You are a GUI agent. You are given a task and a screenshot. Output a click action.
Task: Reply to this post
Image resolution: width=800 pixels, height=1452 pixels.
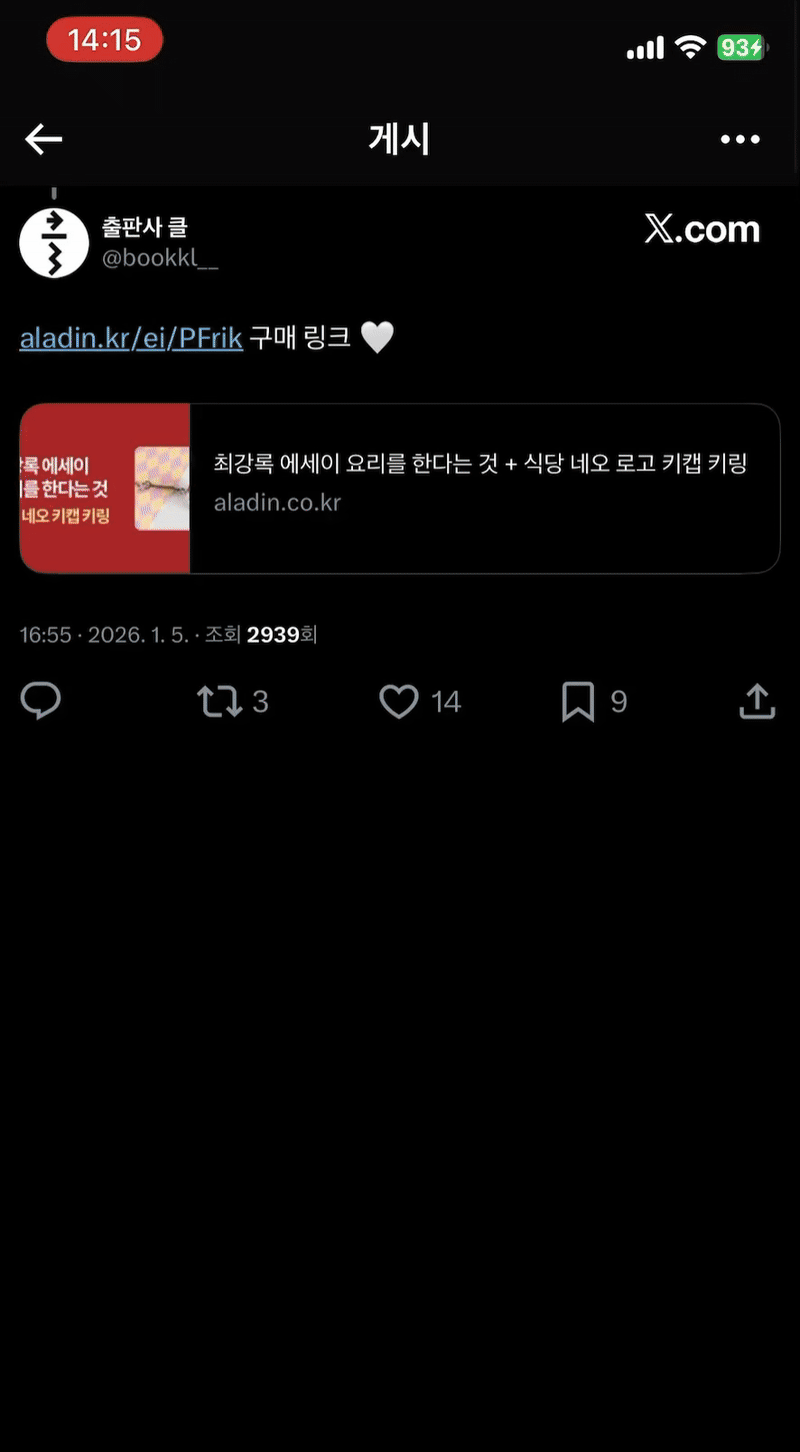coord(41,702)
